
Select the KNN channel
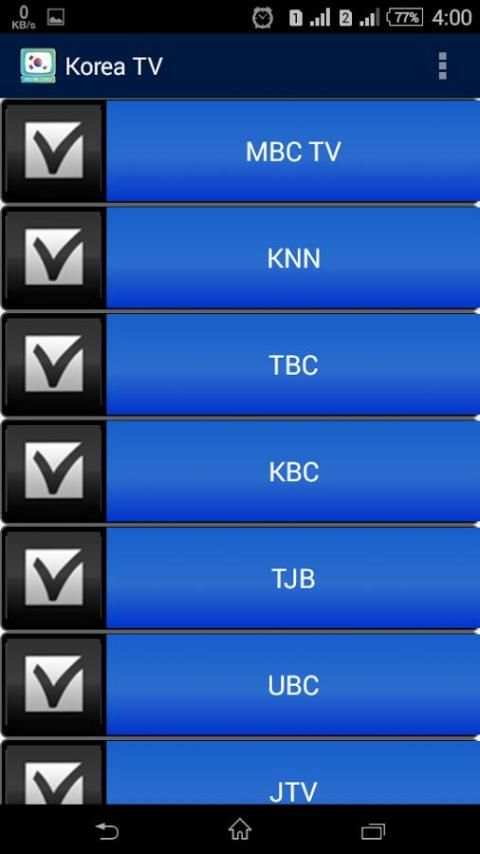click(293, 258)
